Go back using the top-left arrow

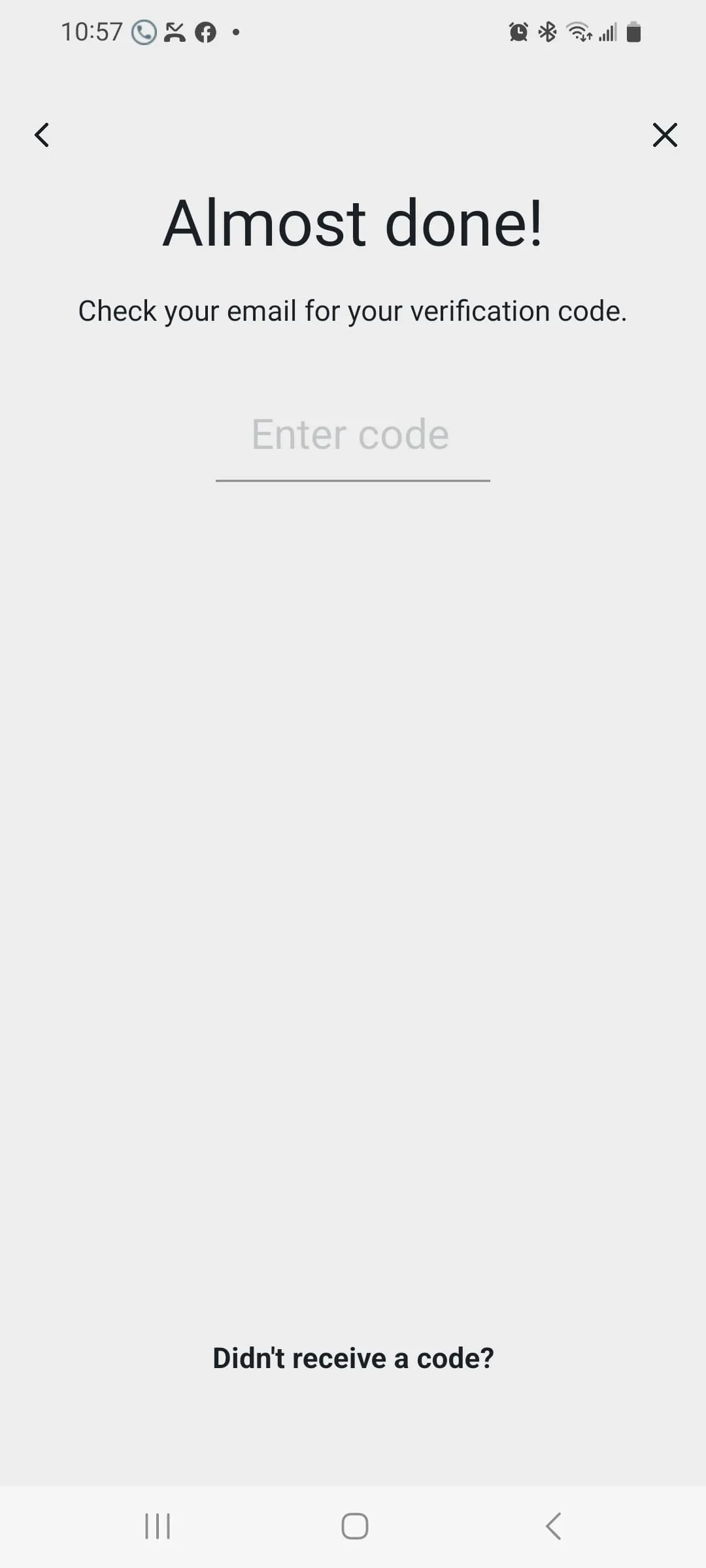[42, 135]
